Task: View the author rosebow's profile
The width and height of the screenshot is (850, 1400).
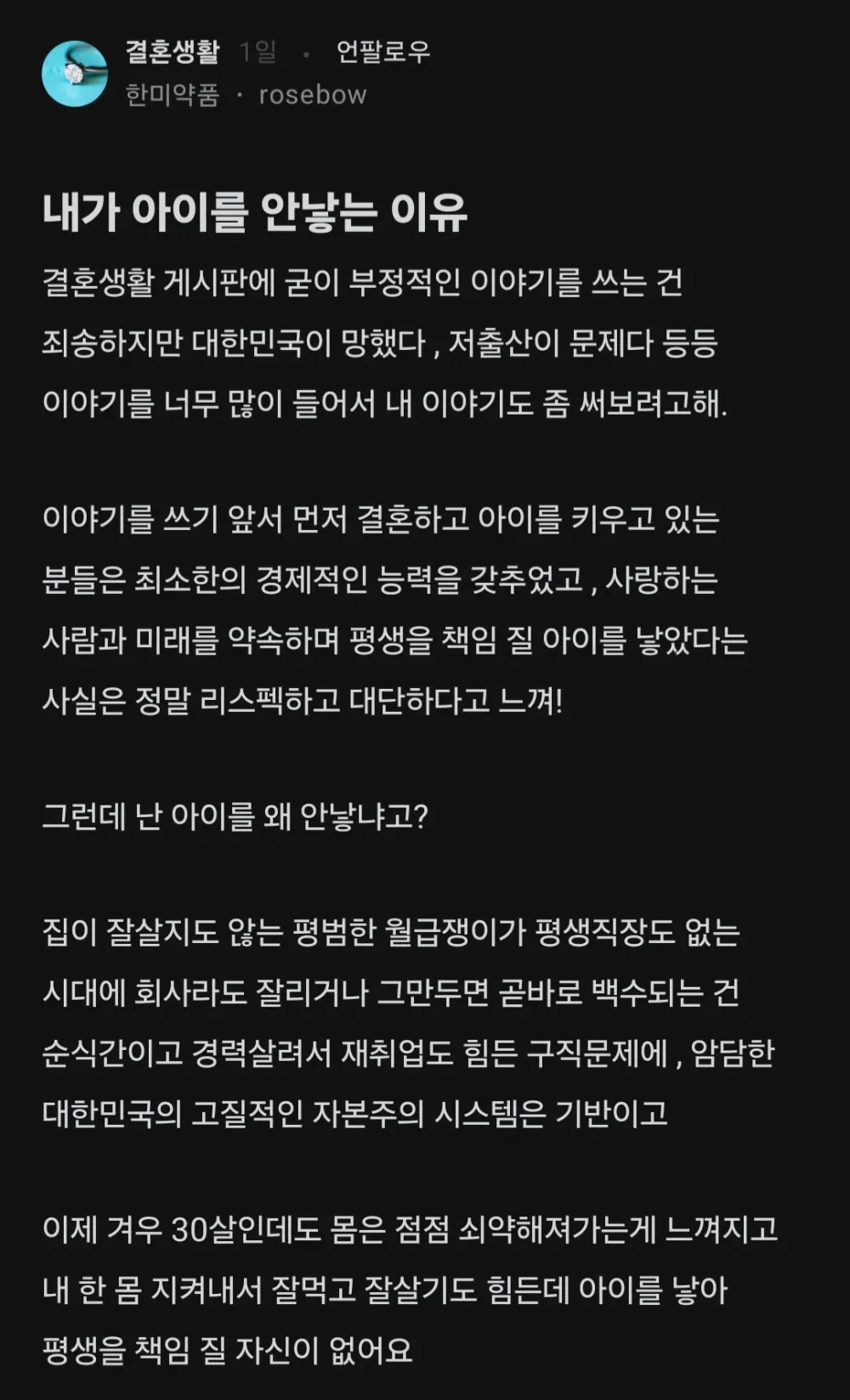Action: pos(312,94)
